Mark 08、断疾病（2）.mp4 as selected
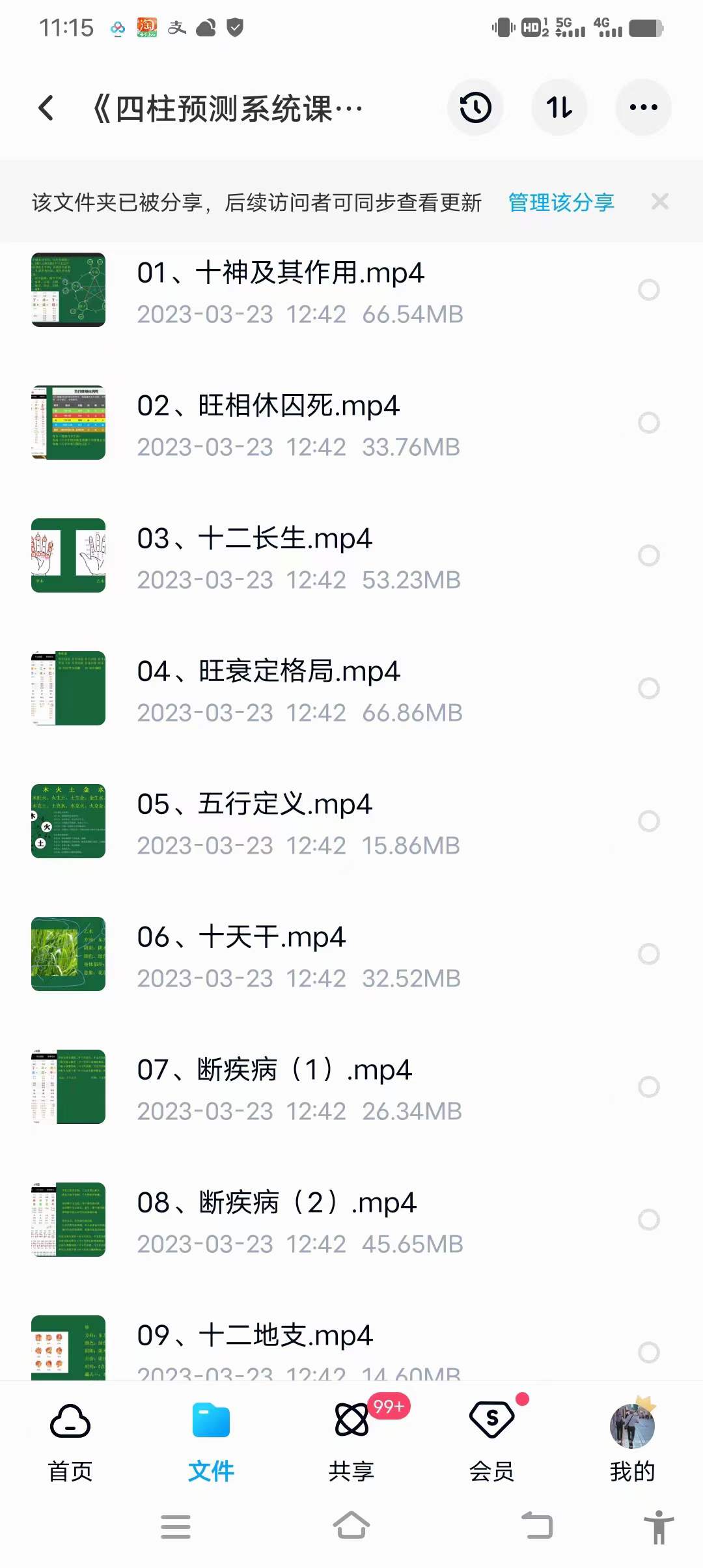The width and height of the screenshot is (703, 1568). click(649, 1220)
